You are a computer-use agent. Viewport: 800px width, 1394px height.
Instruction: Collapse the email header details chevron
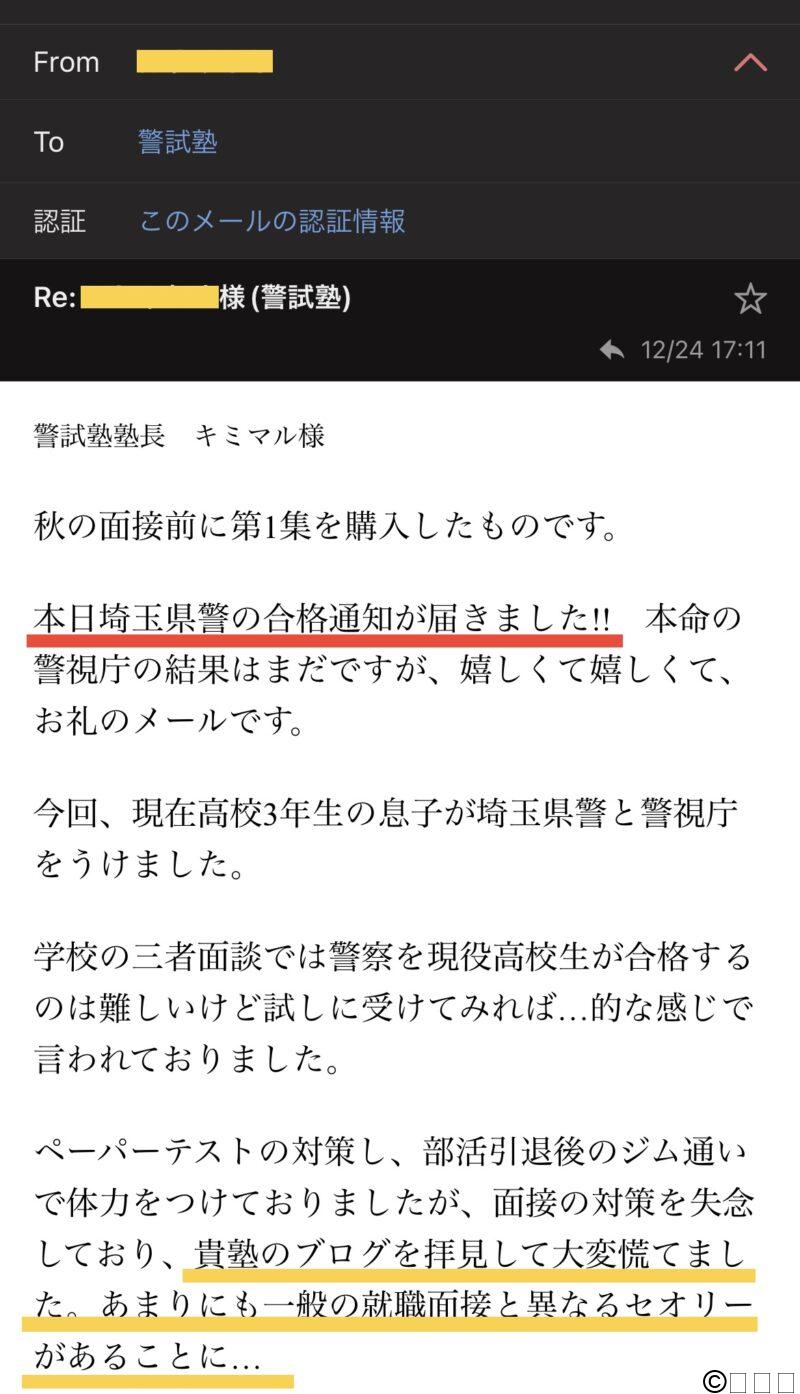750,62
